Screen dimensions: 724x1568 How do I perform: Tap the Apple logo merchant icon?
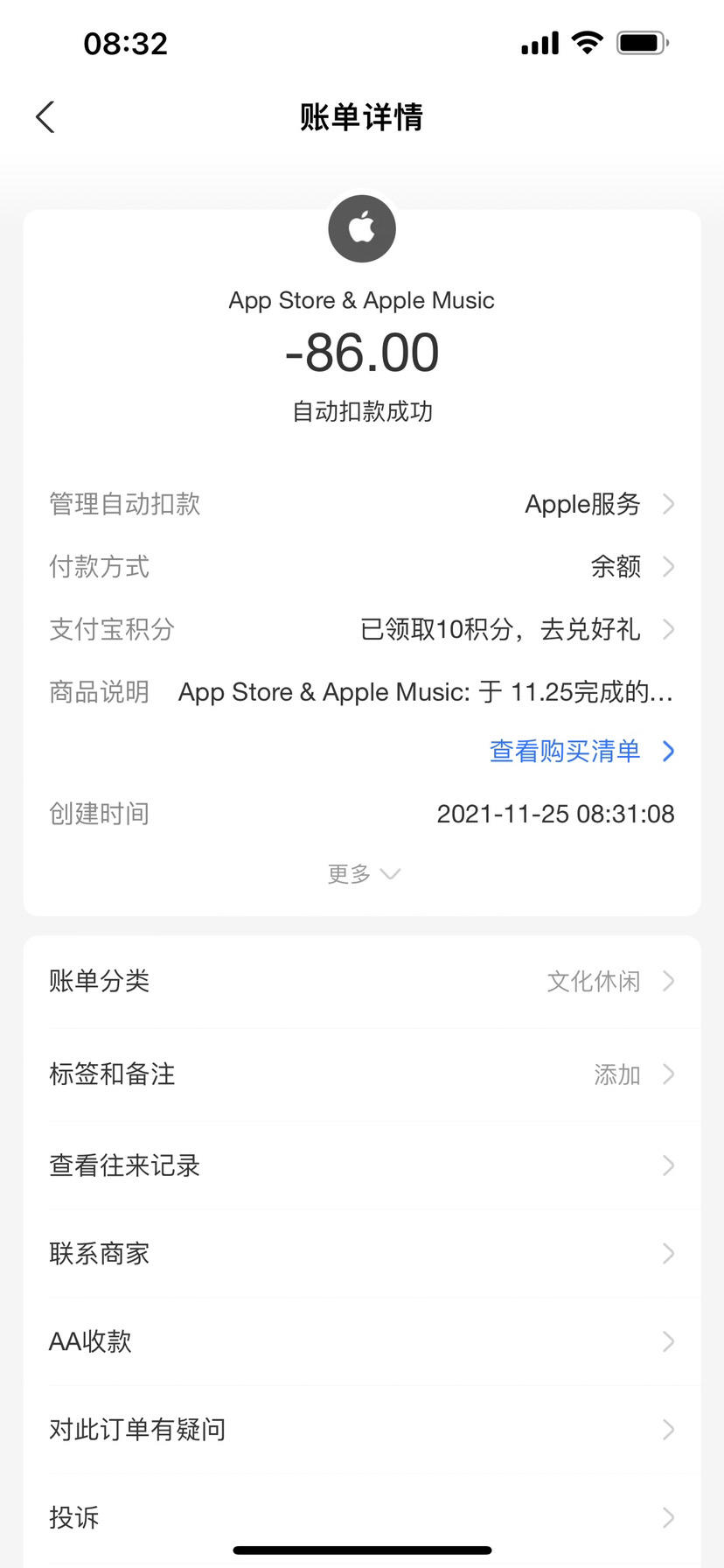[x=361, y=228]
